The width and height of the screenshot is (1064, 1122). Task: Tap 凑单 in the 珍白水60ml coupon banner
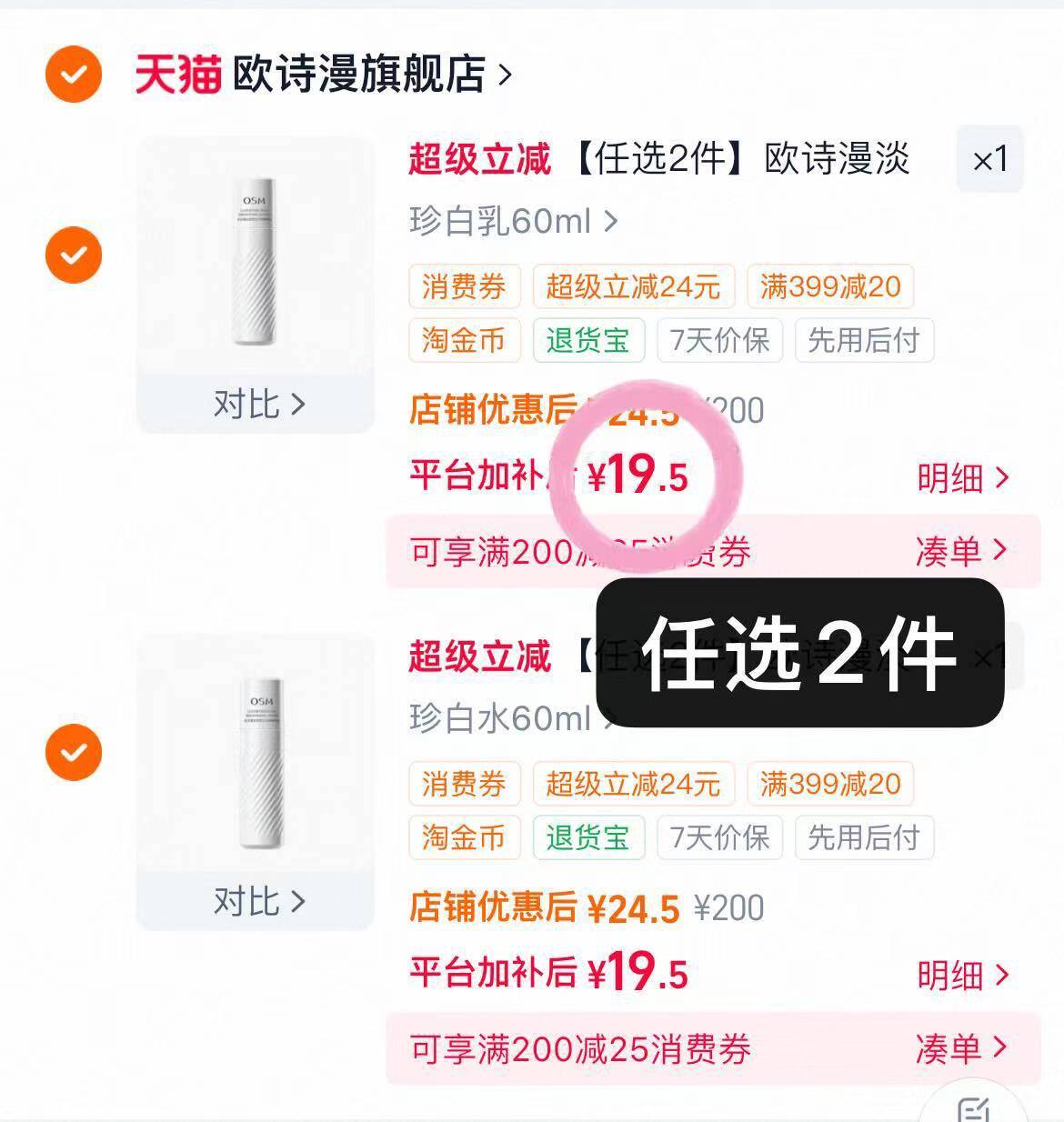(x=962, y=1047)
